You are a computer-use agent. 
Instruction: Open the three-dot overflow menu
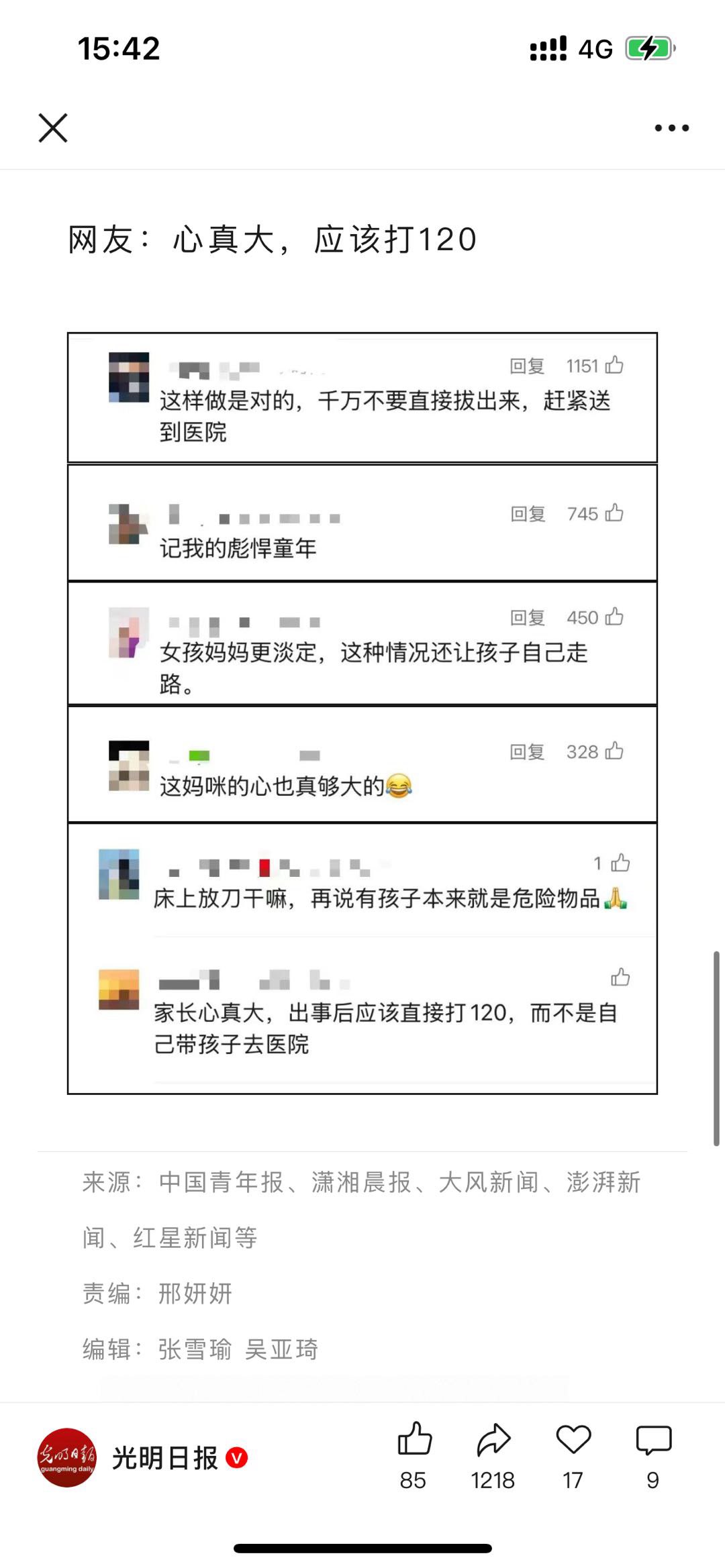pos(671,127)
